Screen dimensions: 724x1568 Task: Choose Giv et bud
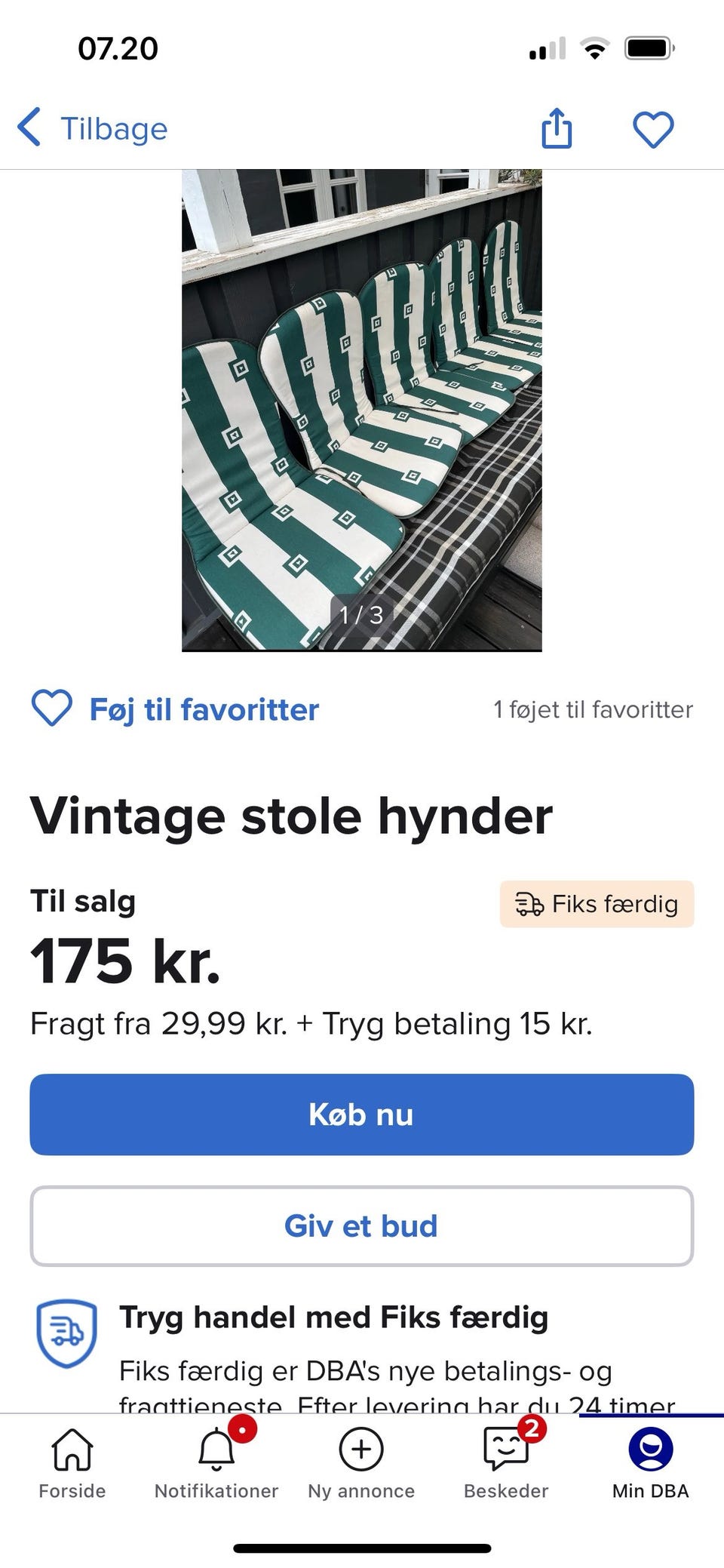[x=362, y=1225]
